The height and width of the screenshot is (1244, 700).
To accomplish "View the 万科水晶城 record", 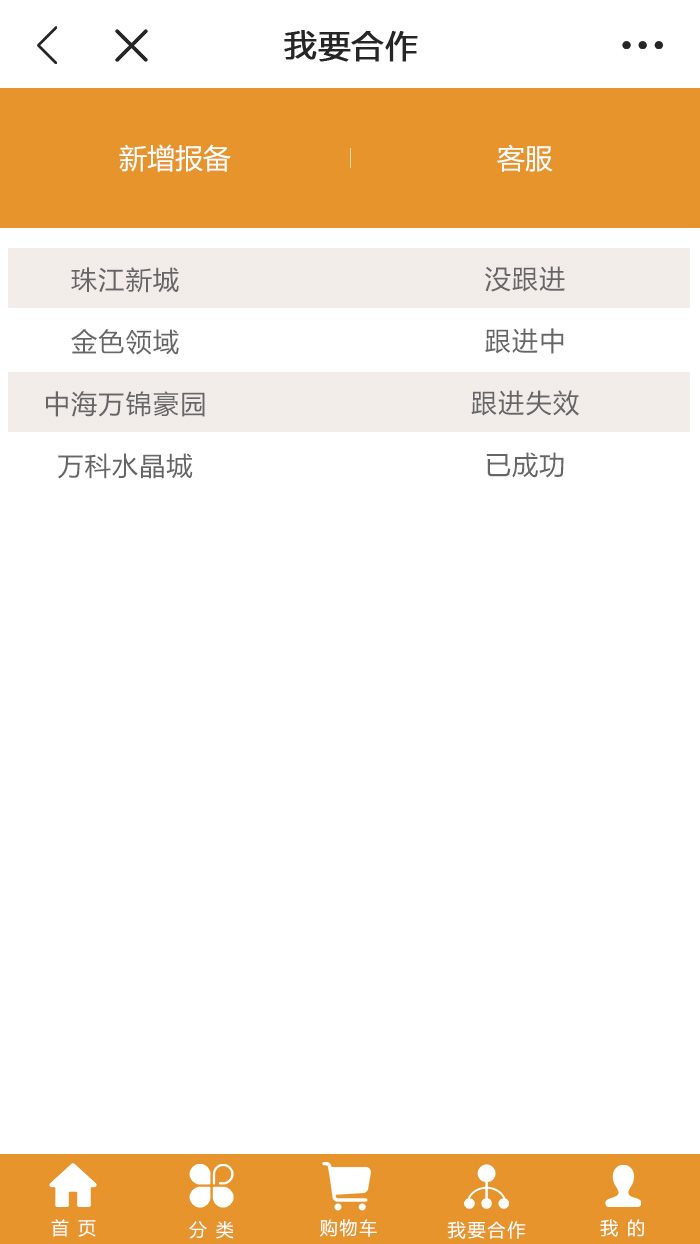I will (125, 466).
